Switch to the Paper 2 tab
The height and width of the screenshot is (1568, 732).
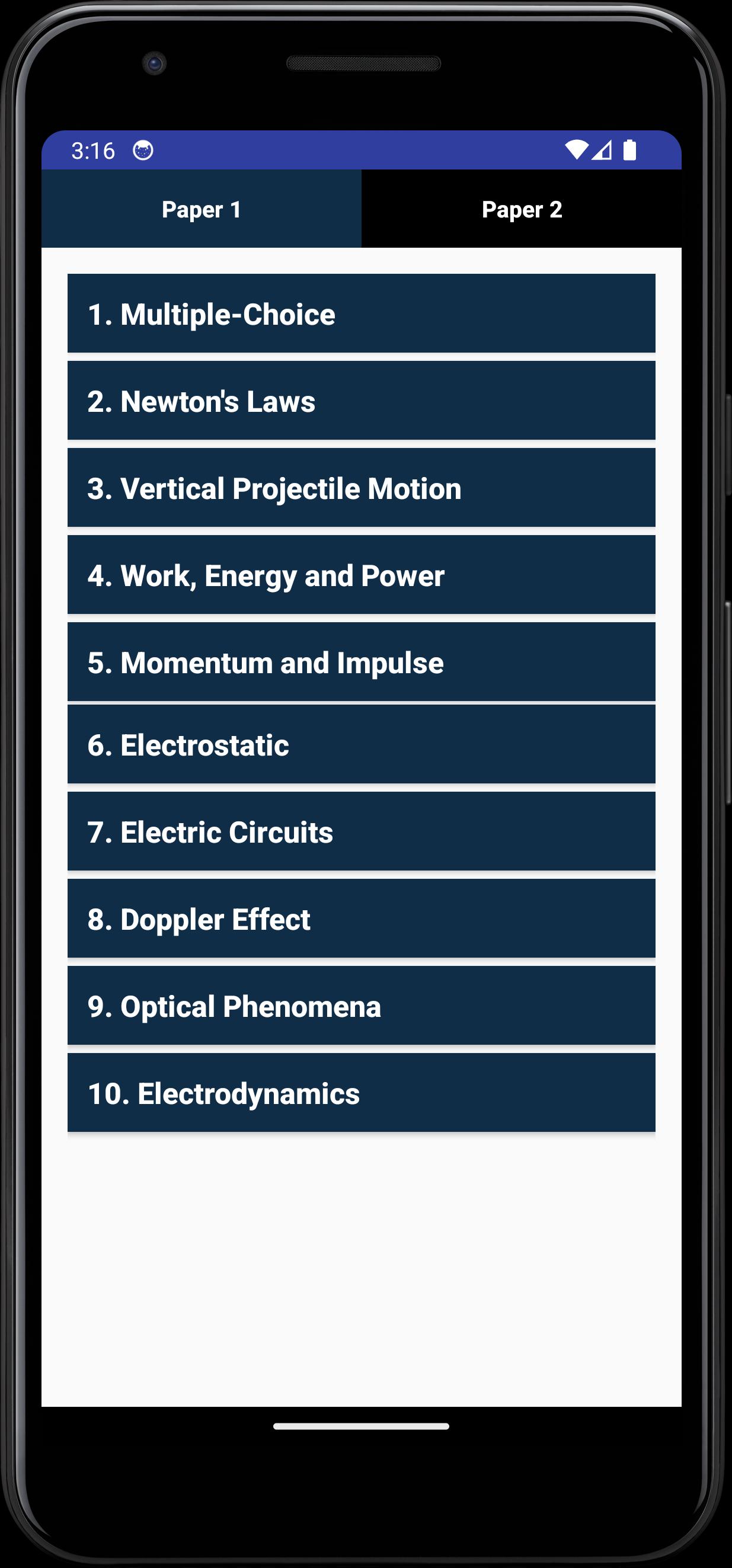pyautogui.click(x=522, y=209)
